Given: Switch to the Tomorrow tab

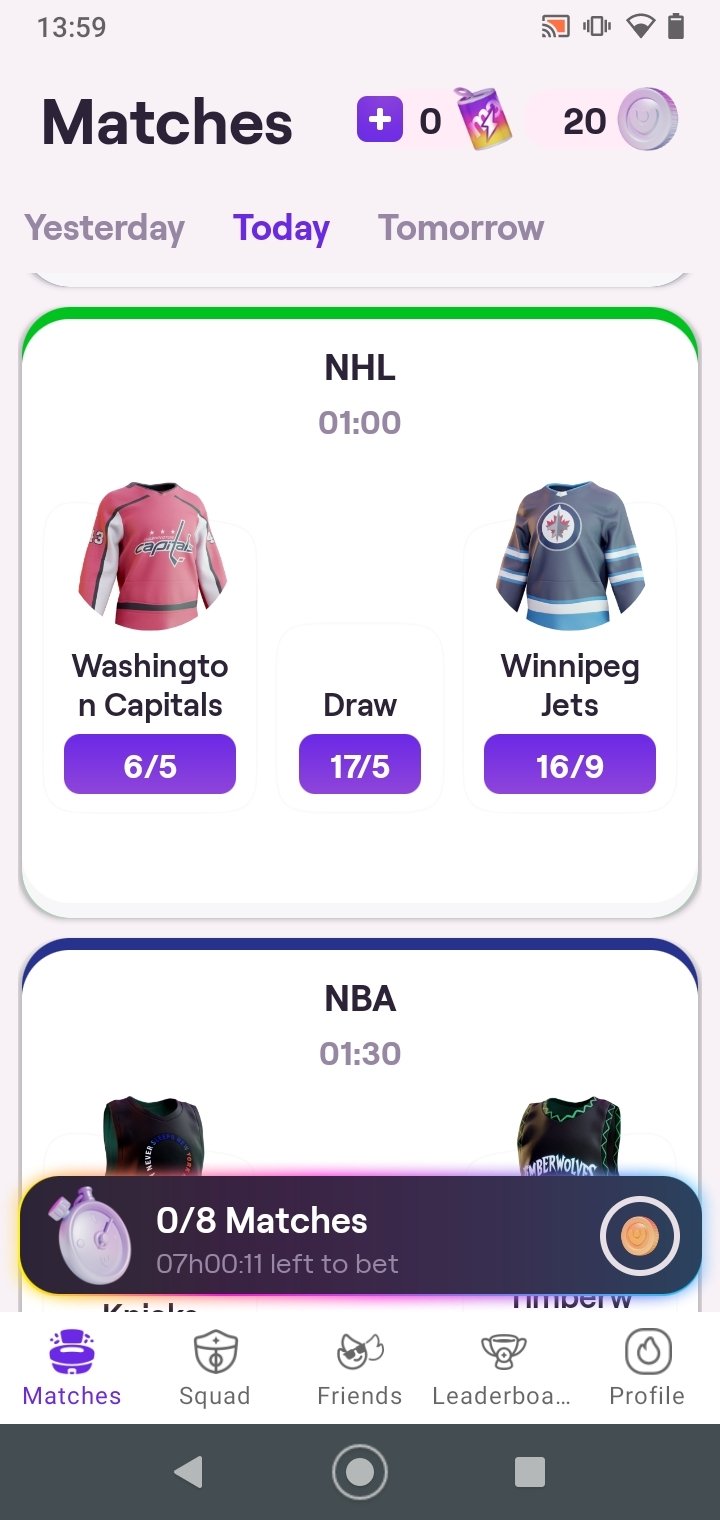Looking at the screenshot, I should click(461, 228).
